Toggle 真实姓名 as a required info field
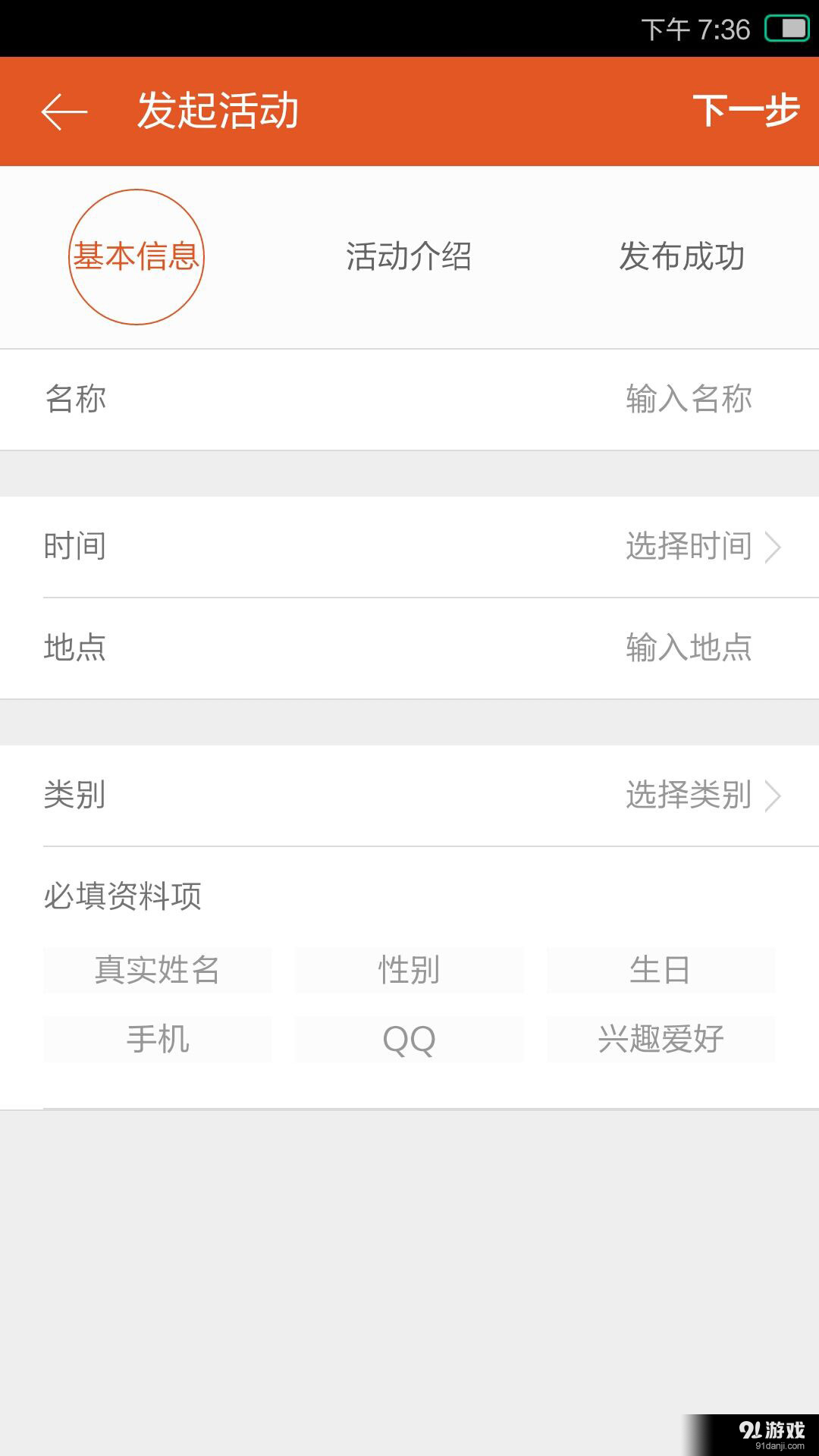819x1456 pixels. tap(157, 969)
